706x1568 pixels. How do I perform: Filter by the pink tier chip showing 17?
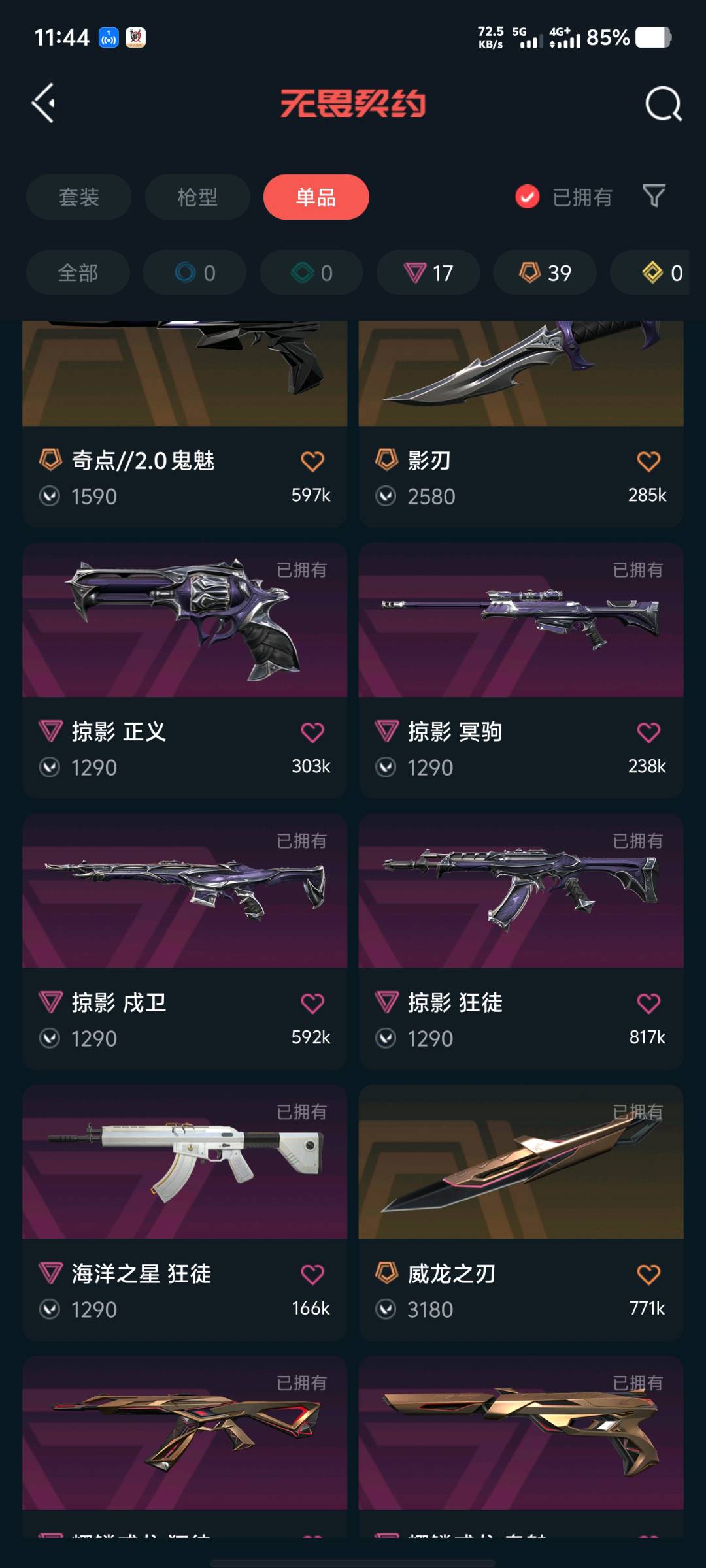point(428,272)
